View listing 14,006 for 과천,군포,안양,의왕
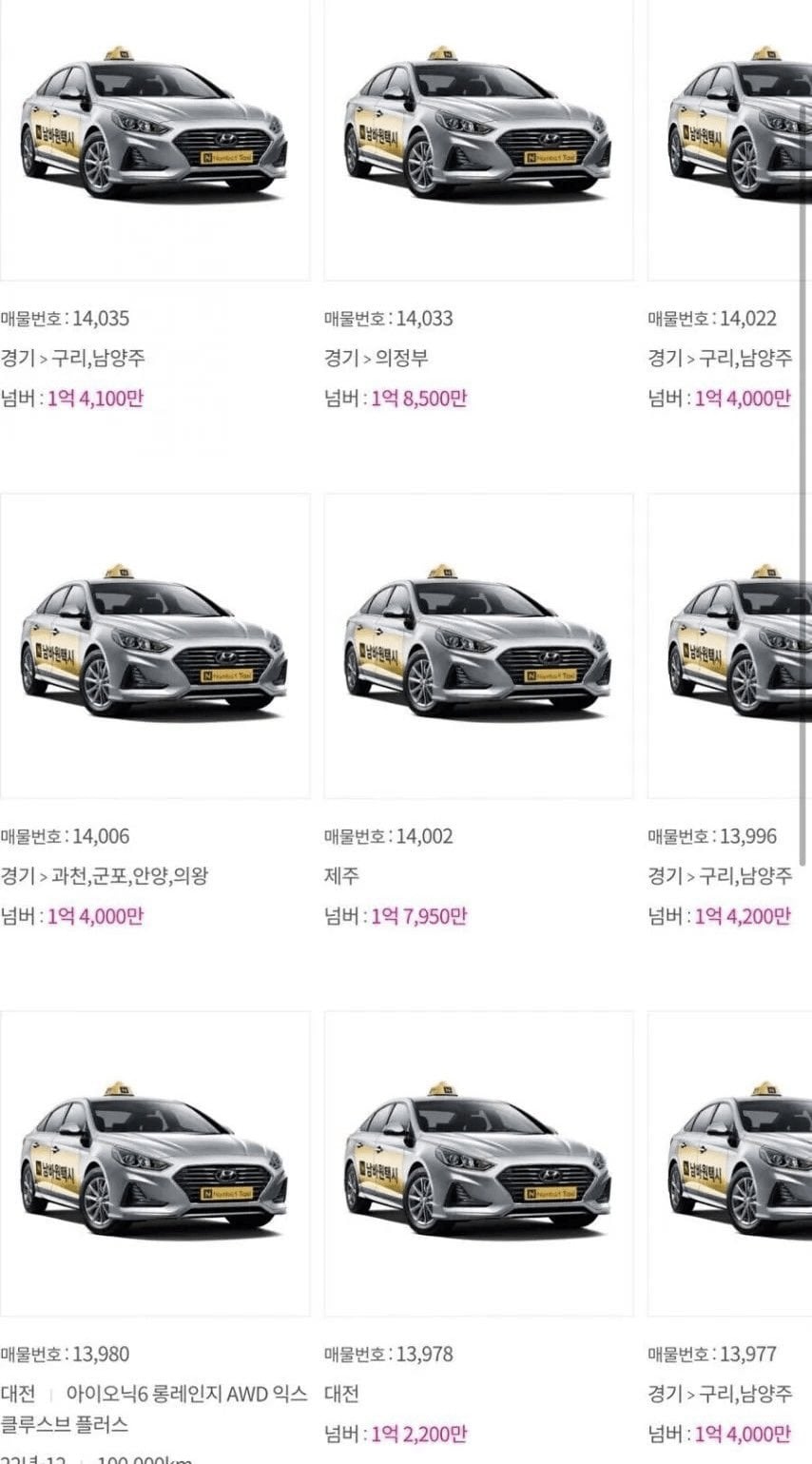The width and height of the screenshot is (812, 1464). [x=155, y=646]
